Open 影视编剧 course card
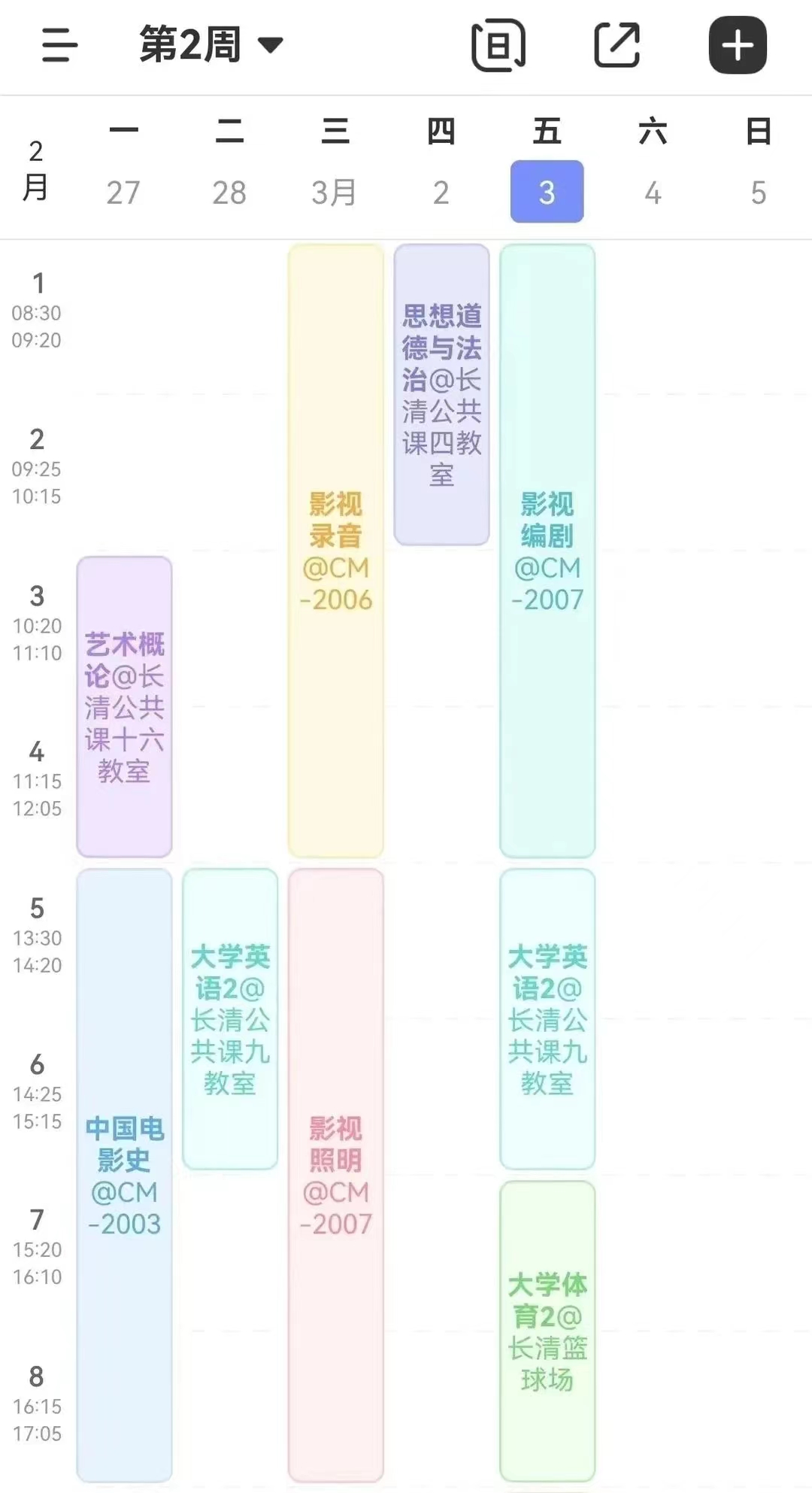Image resolution: width=812 pixels, height=1493 pixels. [x=547, y=551]
